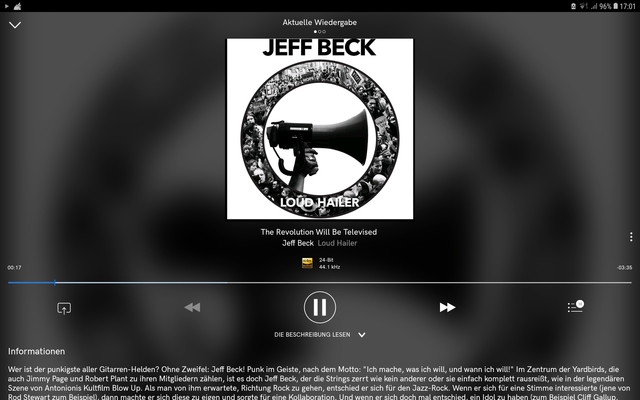Open the play queue list
The image size is (640, 400).
pyautogui.click(x=575, y=307)
